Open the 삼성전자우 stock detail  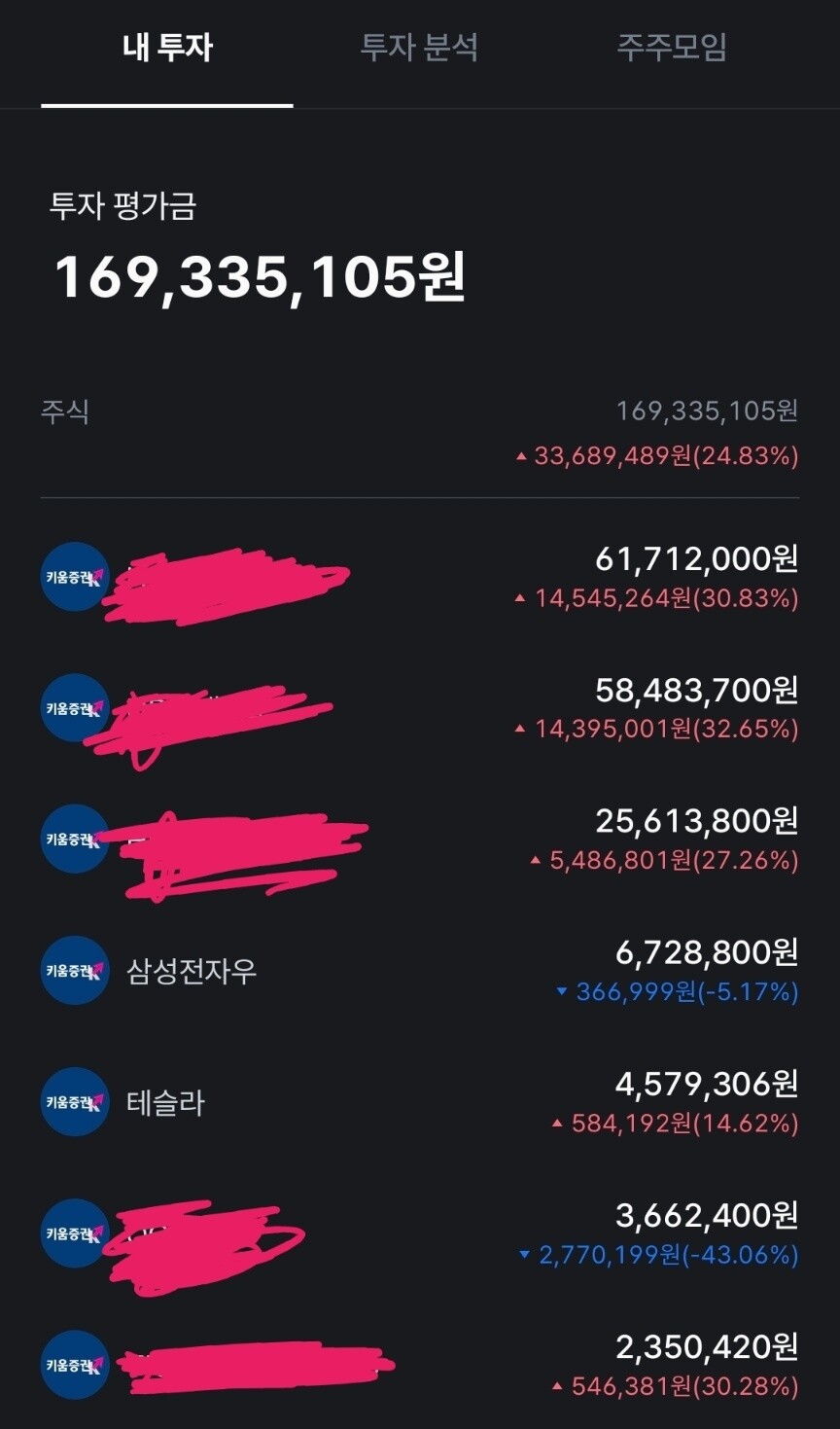pyautogui.click(x=191, y=971)
